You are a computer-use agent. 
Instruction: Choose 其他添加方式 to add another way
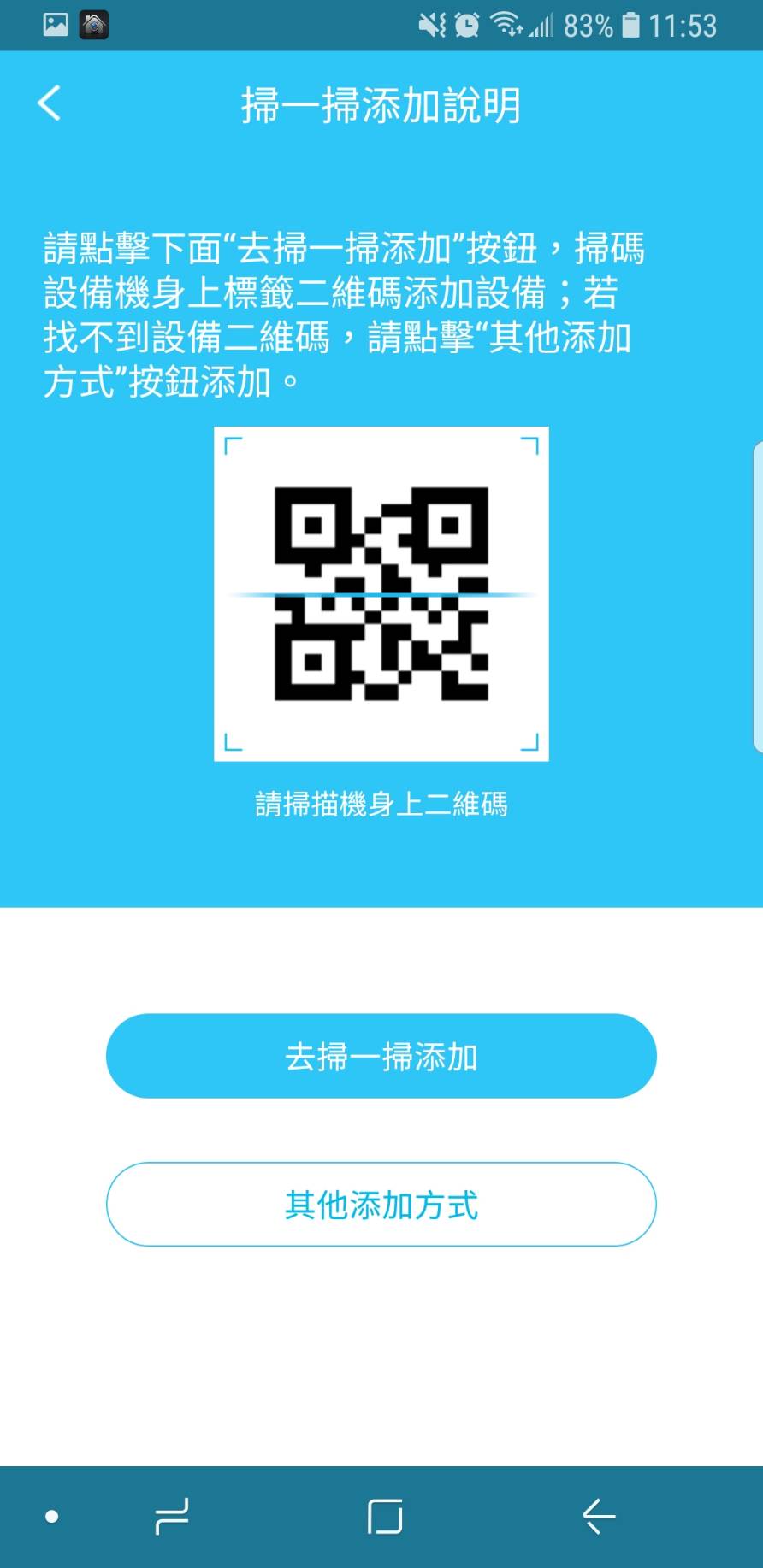381,1204
